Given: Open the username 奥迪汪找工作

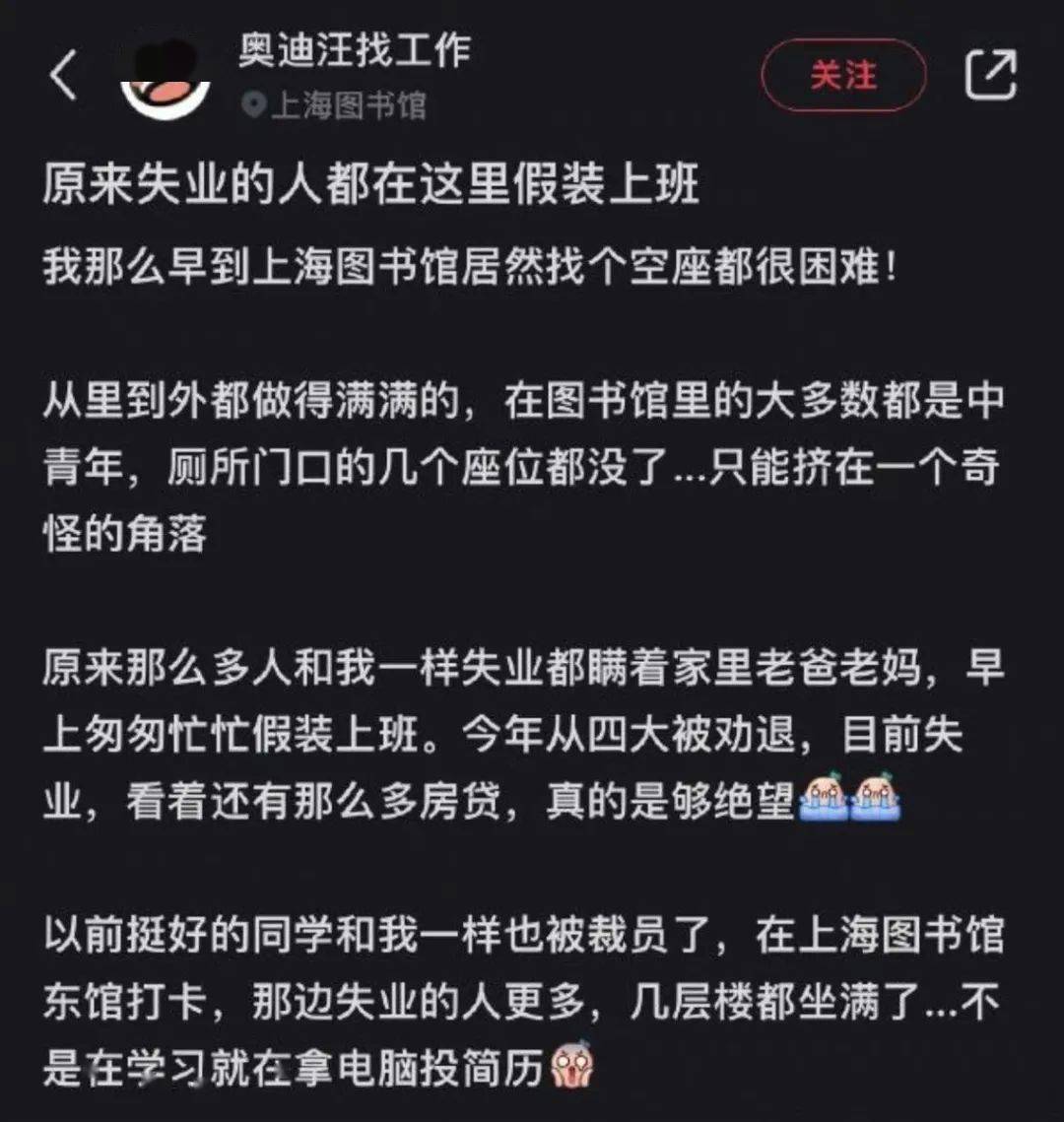Looking at the screenshot, I should (355, 51).
